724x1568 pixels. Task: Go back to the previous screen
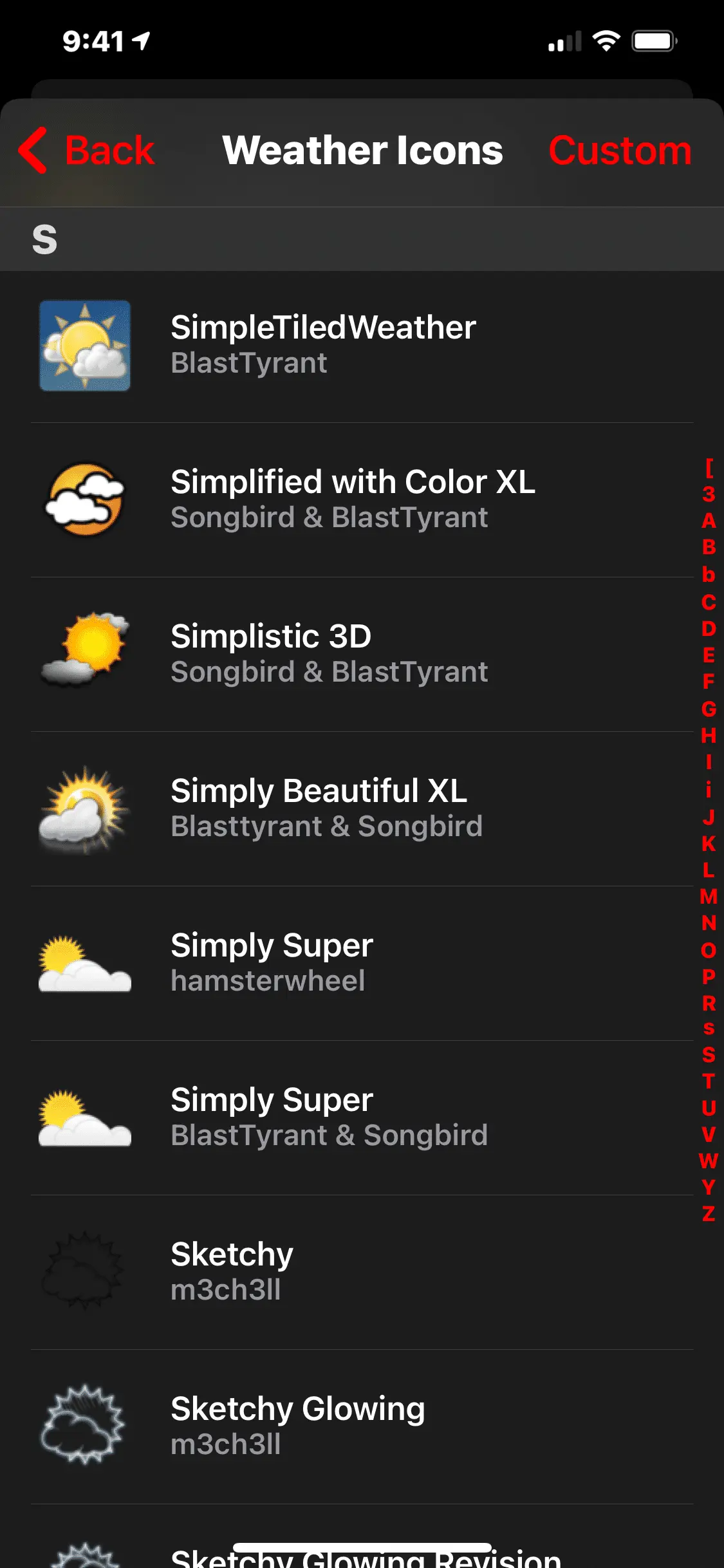(x=87, y=151)
